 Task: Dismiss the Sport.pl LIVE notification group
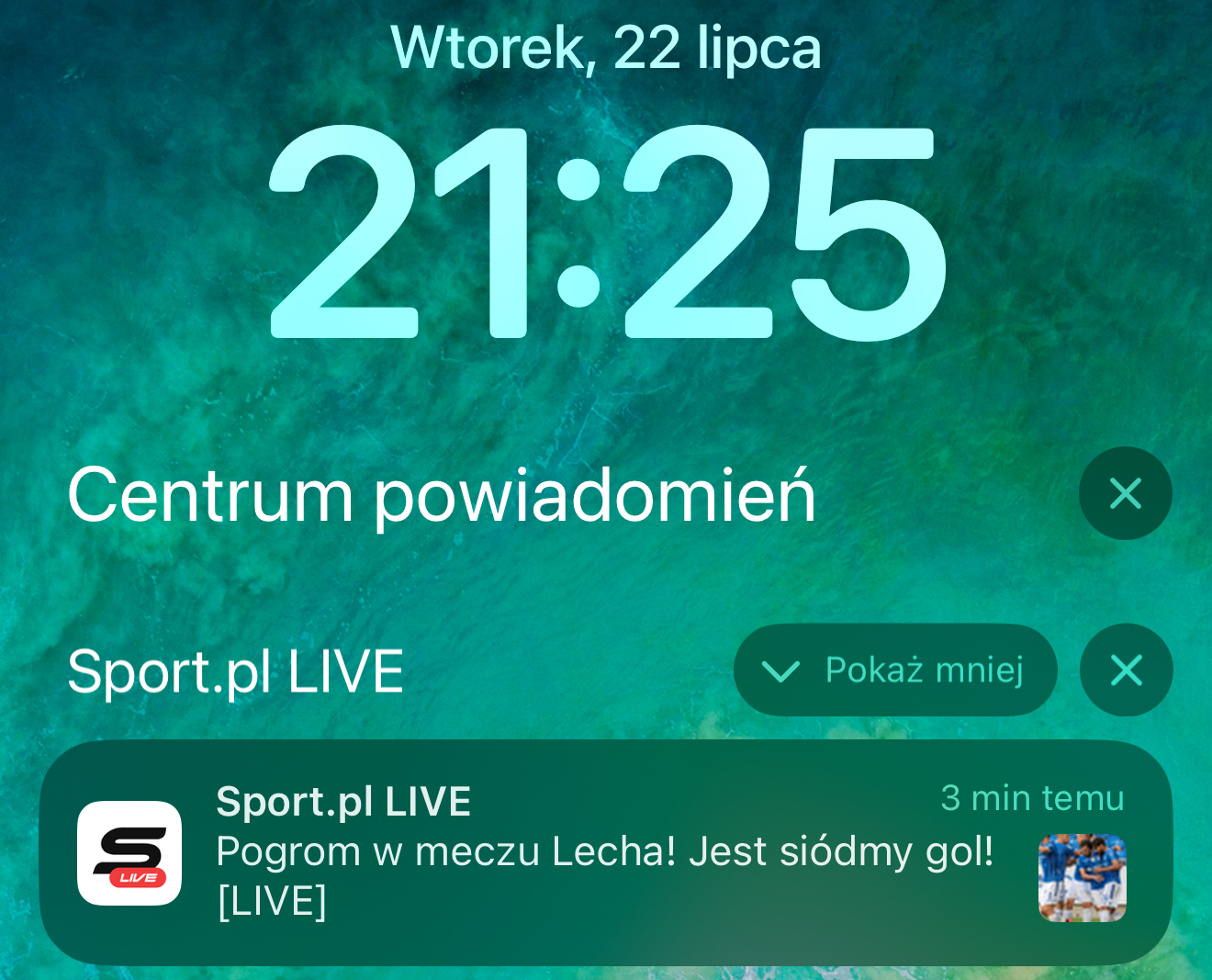(x=1126, y=670)
